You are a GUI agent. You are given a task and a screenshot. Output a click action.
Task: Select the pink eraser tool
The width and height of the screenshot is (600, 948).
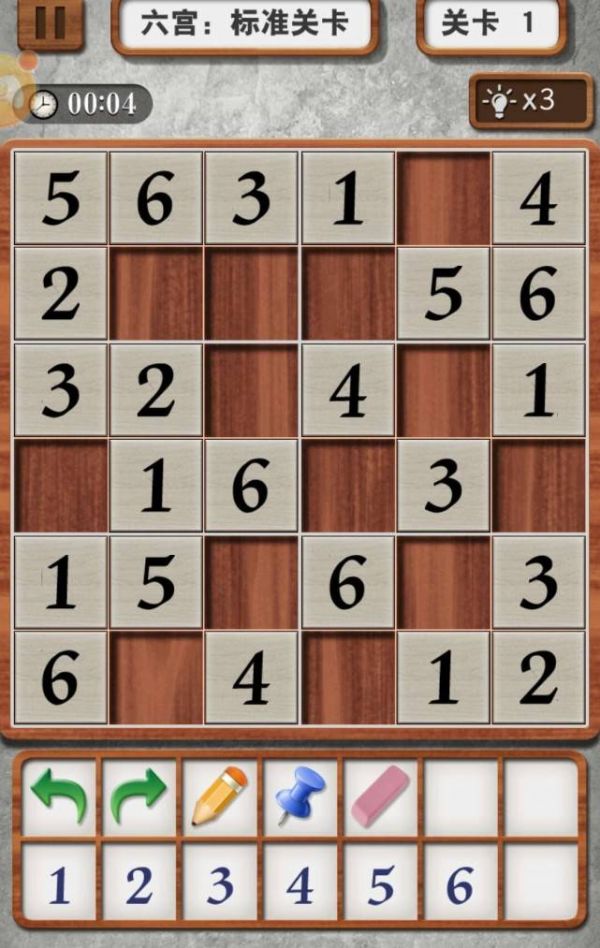pyautogui.click(x=380, y=796)
